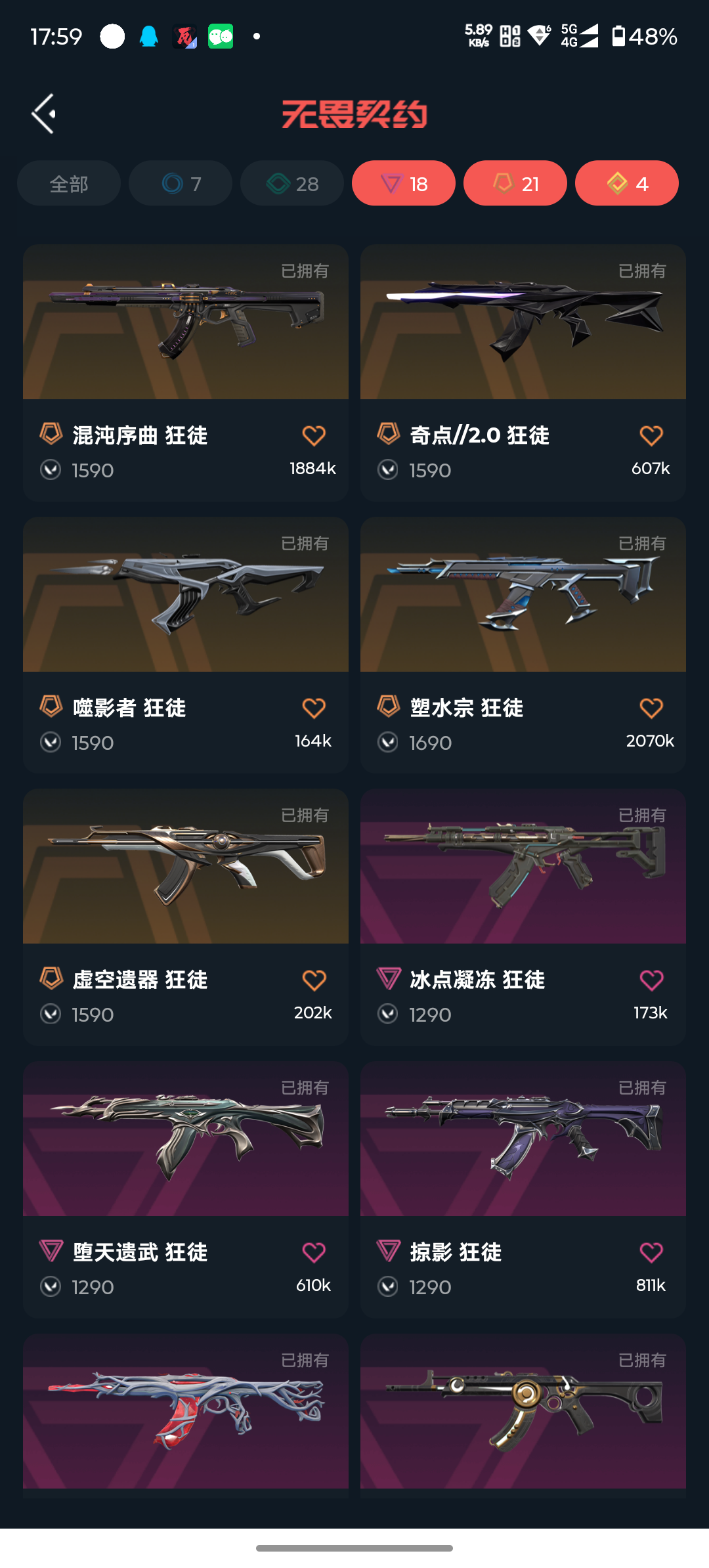Go back using the top-left arrow
Viewport: 709px width, 1568px height.
43,114
